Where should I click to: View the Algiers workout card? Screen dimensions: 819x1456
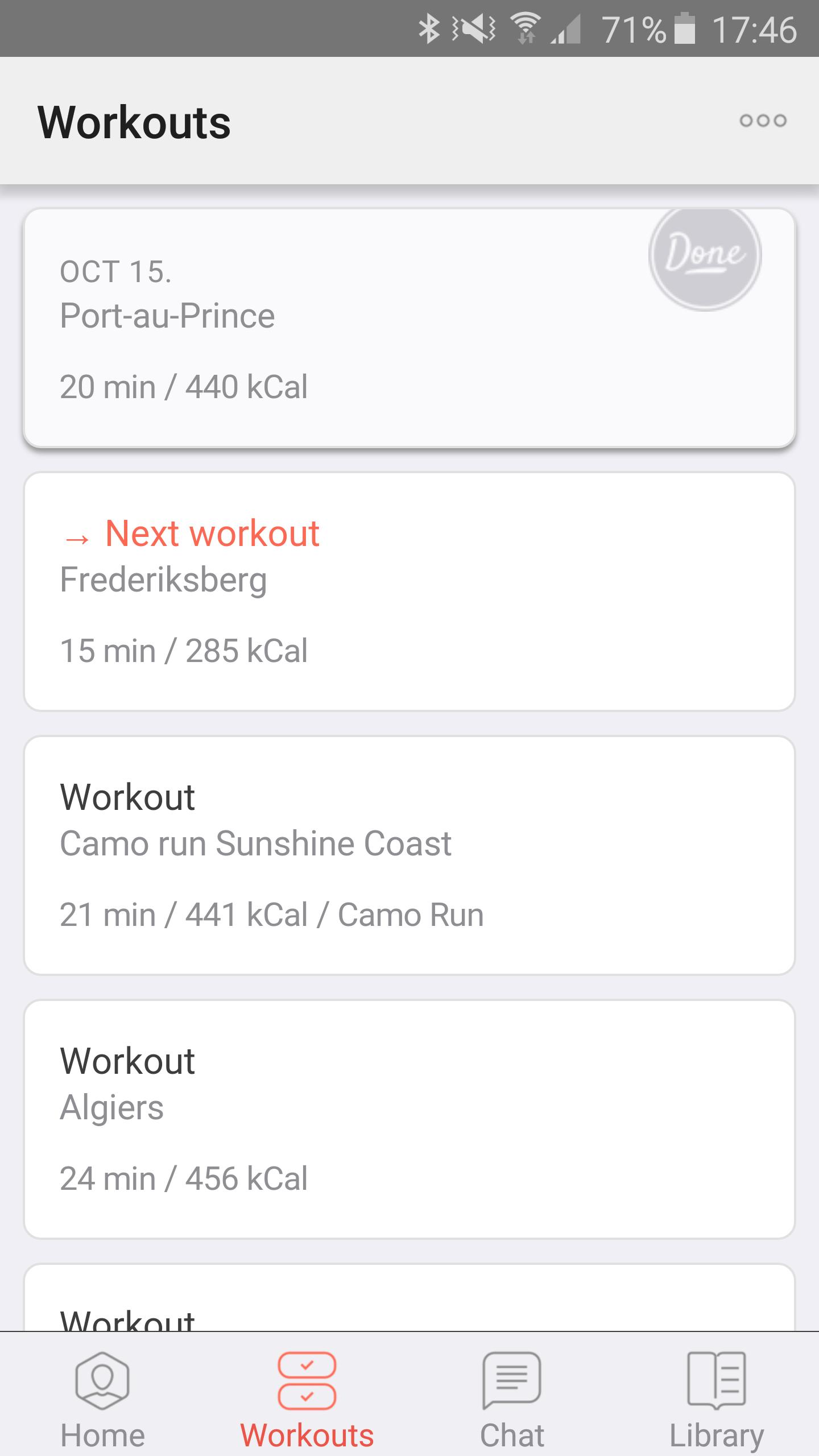click(409, 1119)
